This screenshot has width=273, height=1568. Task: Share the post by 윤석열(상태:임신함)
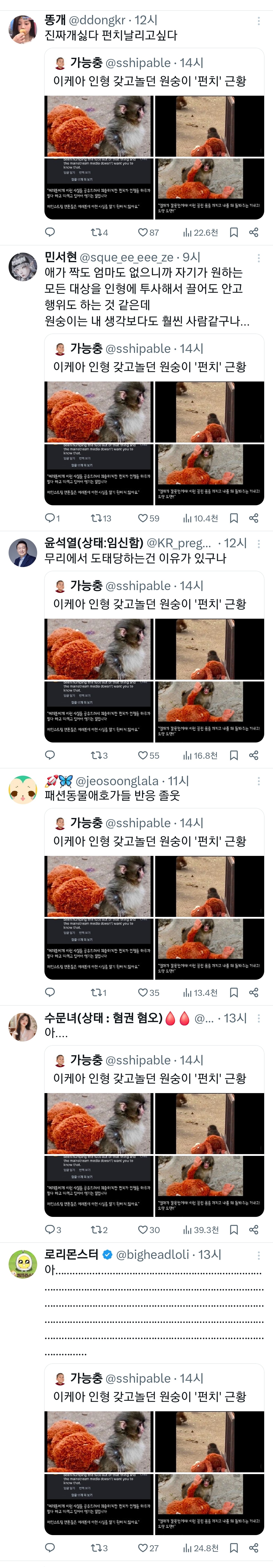(x=254, y=755)
